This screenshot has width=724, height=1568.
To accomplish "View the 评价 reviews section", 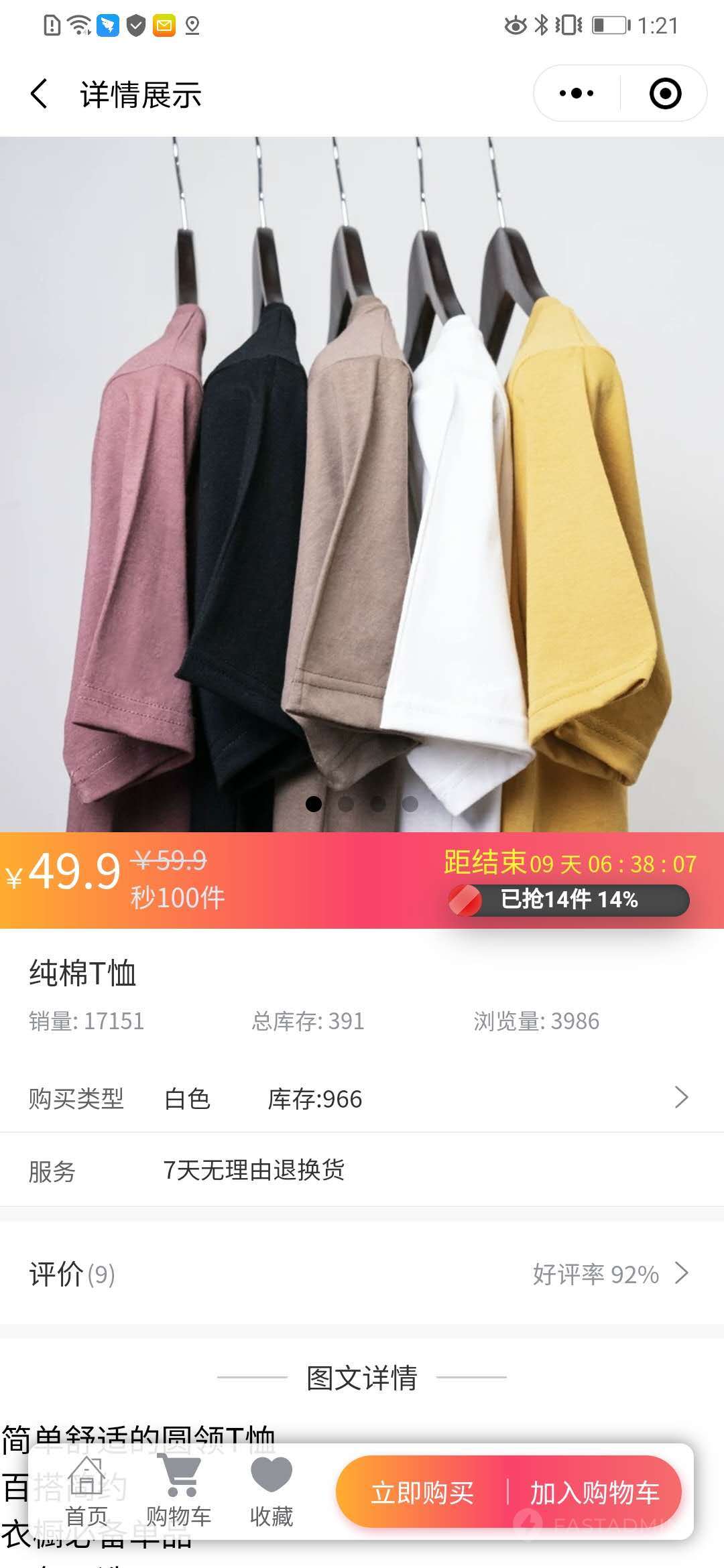I will tap(362, 1274).
